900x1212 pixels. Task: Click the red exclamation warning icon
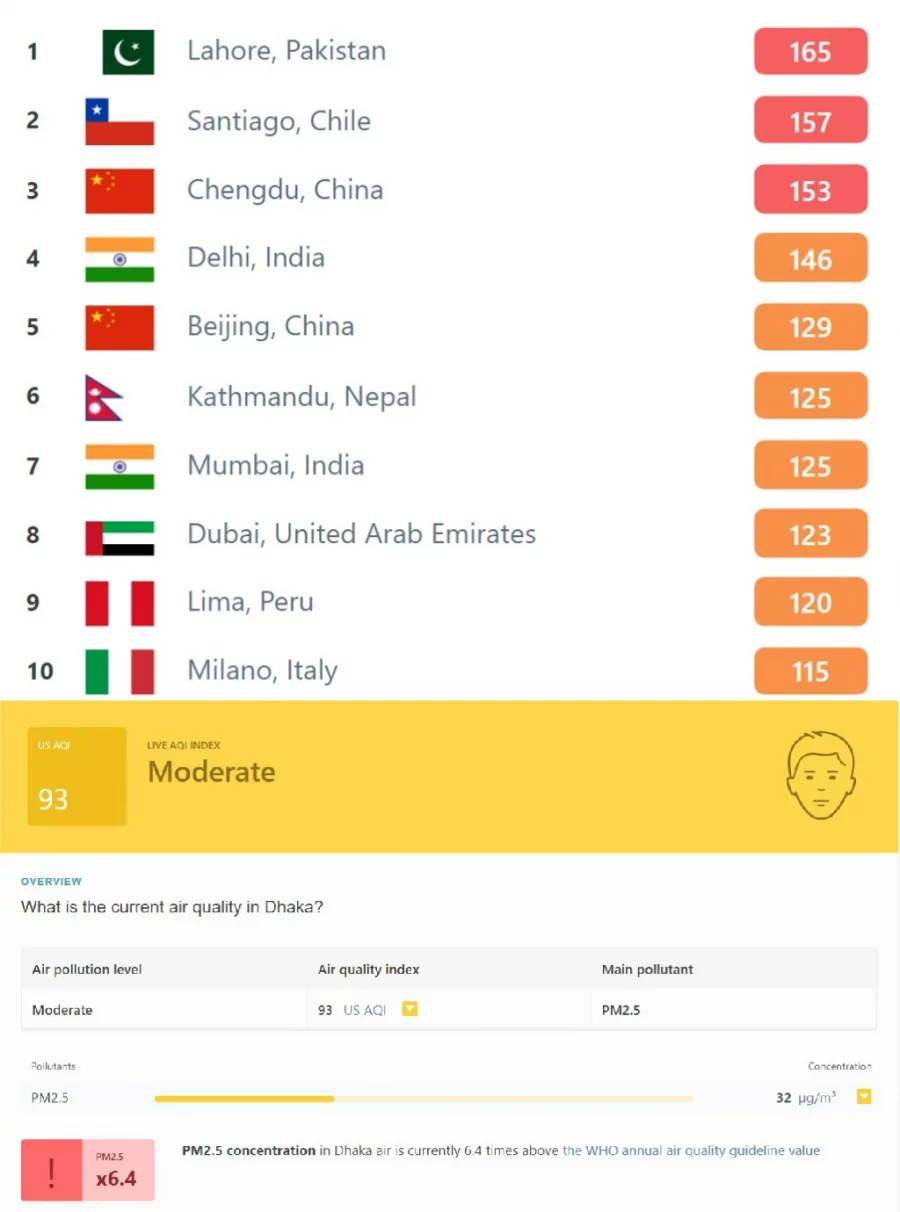click(51, 1170)
